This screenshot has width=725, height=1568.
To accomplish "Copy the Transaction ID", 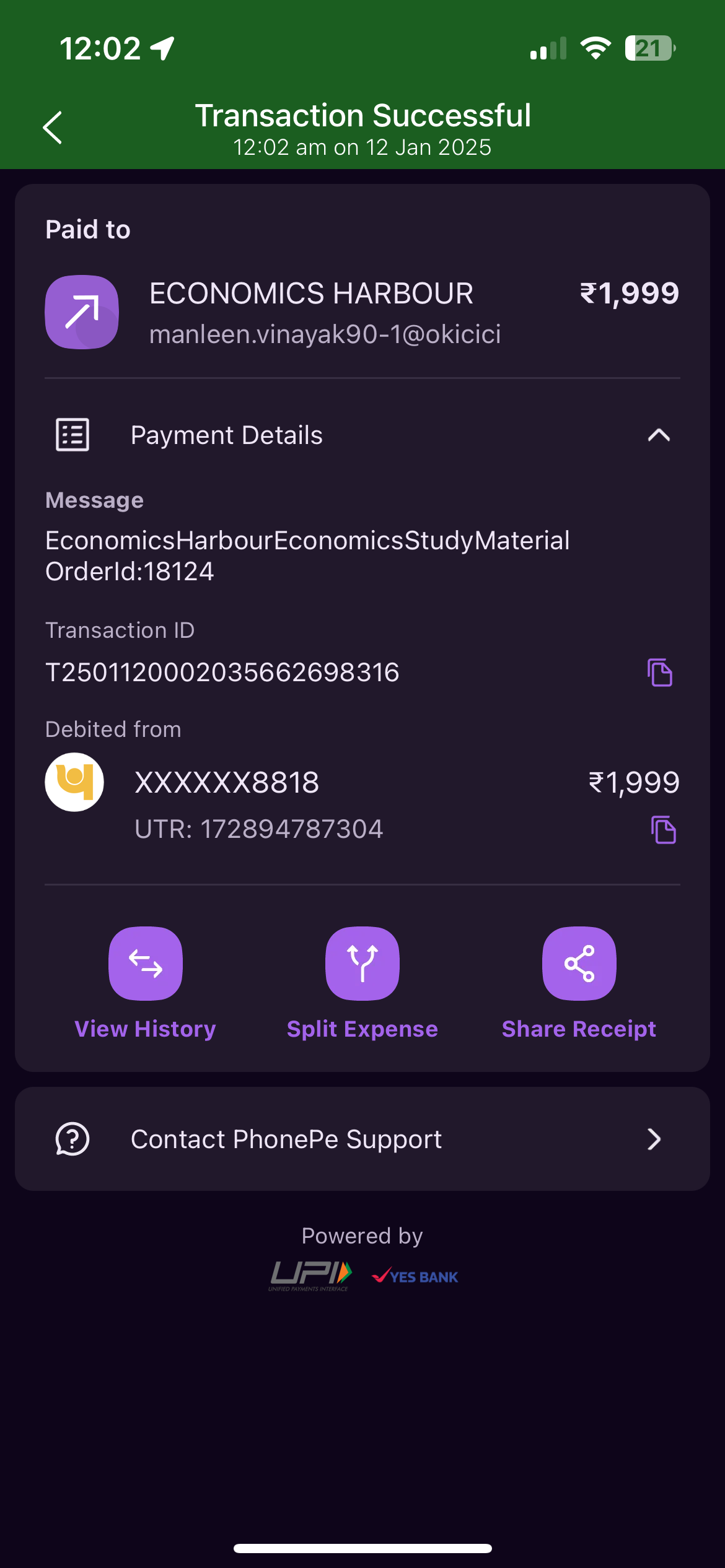I will [x=659, y=673].
